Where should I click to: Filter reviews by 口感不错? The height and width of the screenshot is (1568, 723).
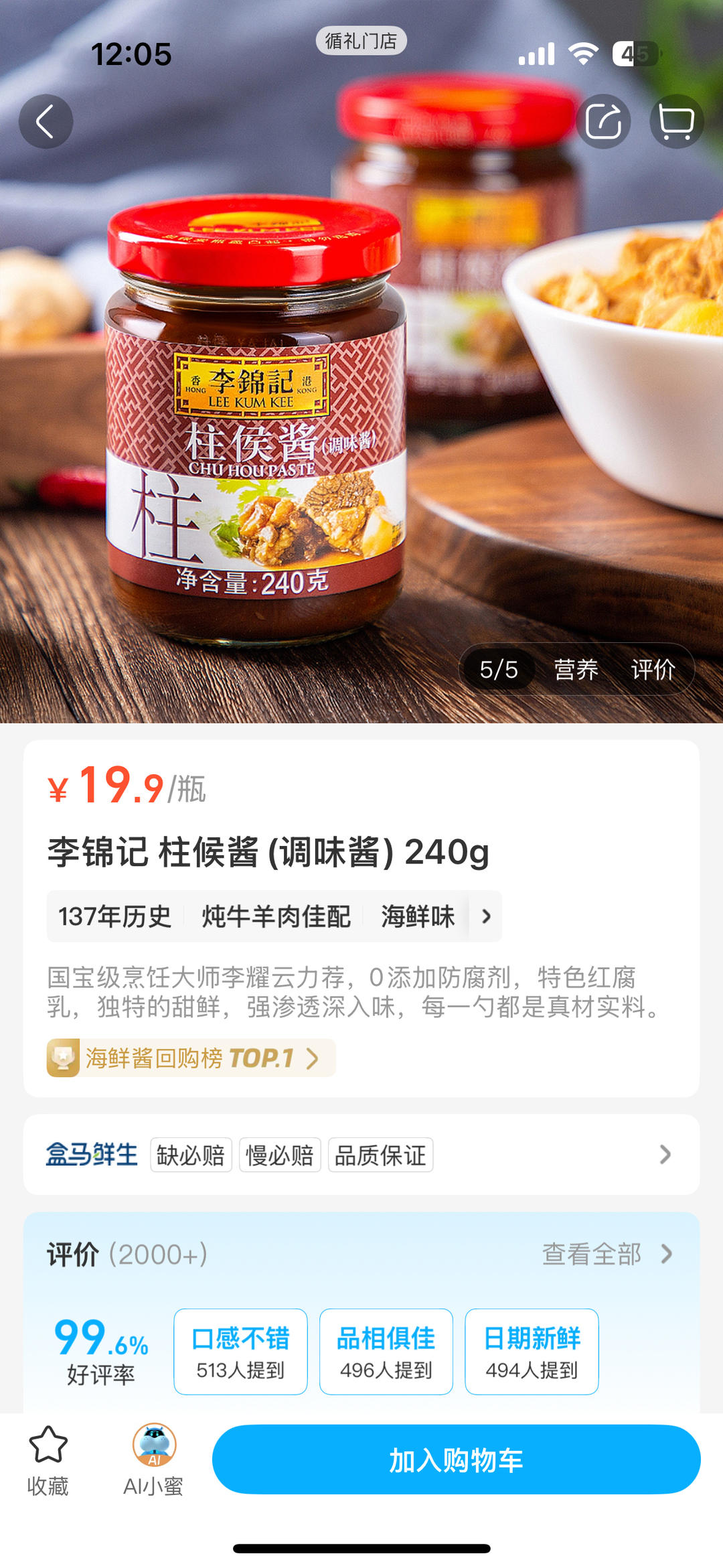pos(240,1352)
